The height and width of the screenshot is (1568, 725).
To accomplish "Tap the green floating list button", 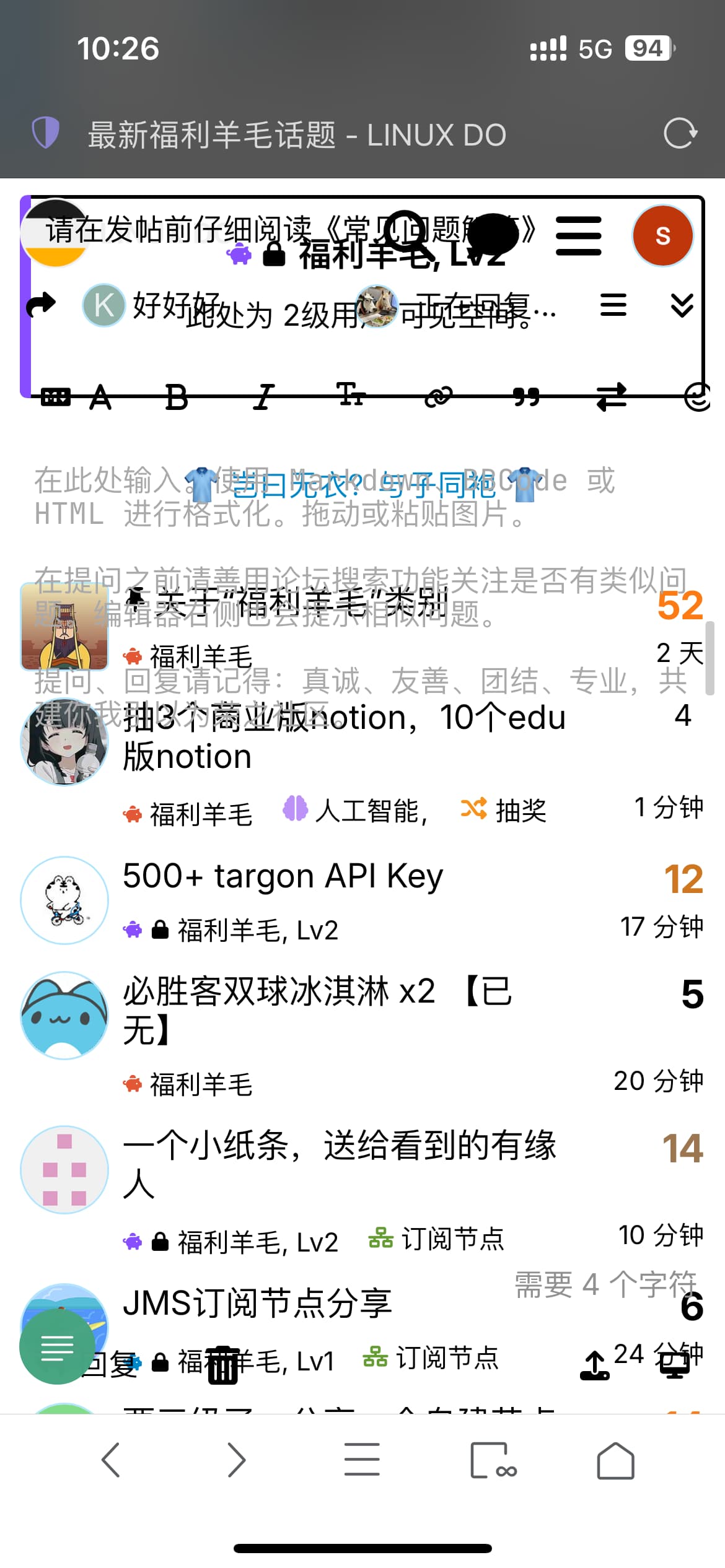I will point(57,1346).
